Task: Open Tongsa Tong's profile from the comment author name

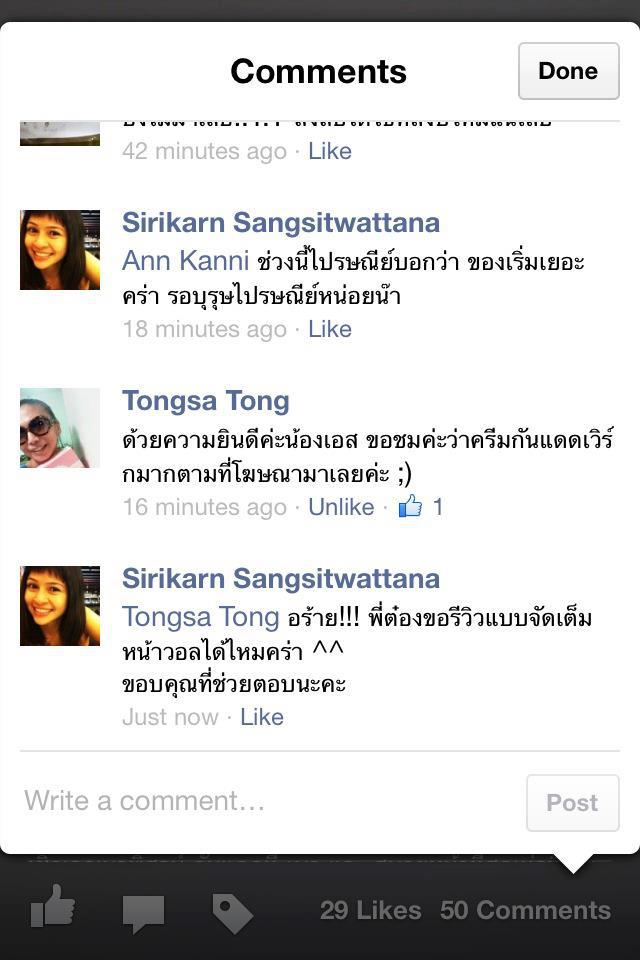Action: click(x=205, y=401)
